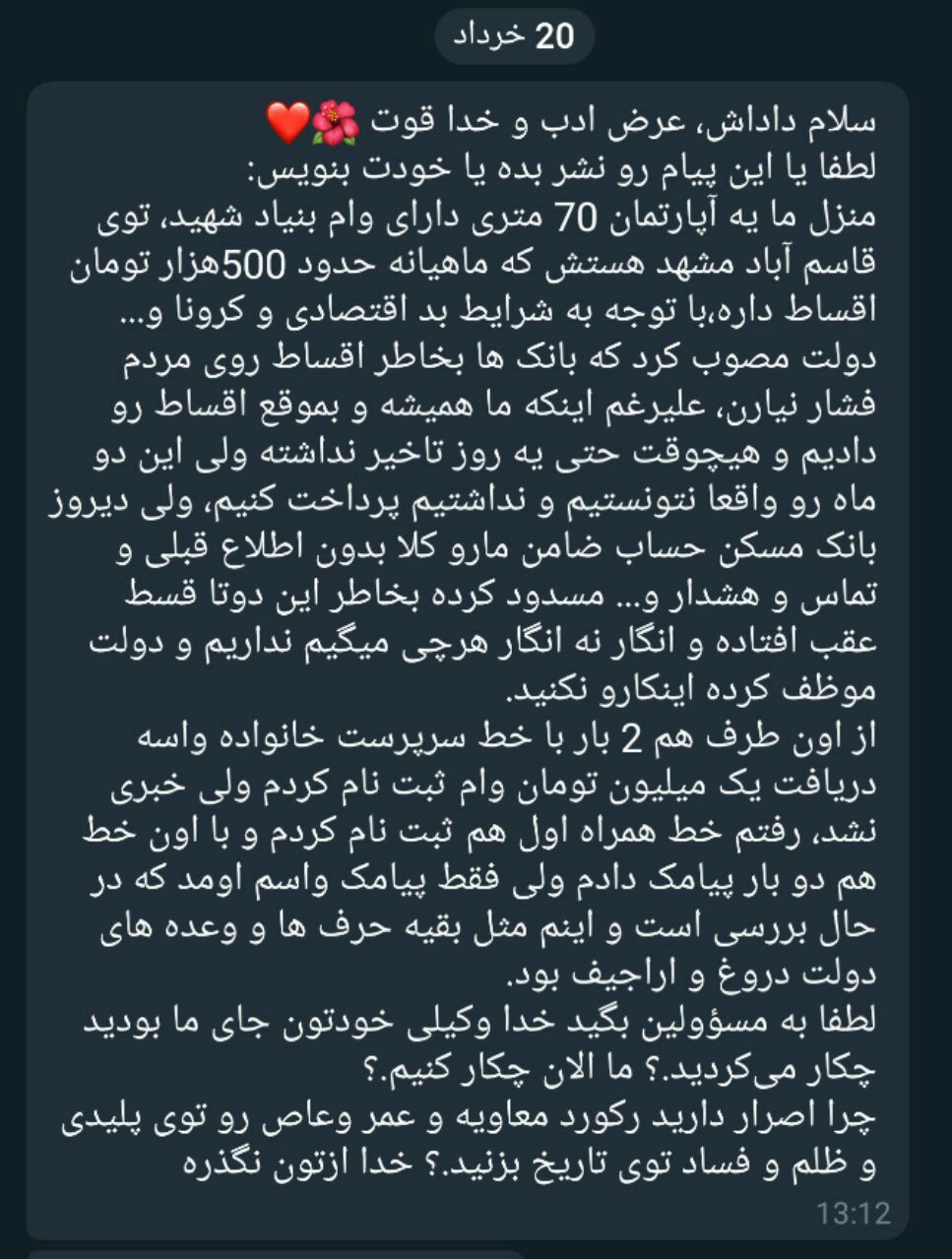Tap the 20 خرداد date chip
The height and width of the screenshot is (1259, 952).
coord(513,37)
